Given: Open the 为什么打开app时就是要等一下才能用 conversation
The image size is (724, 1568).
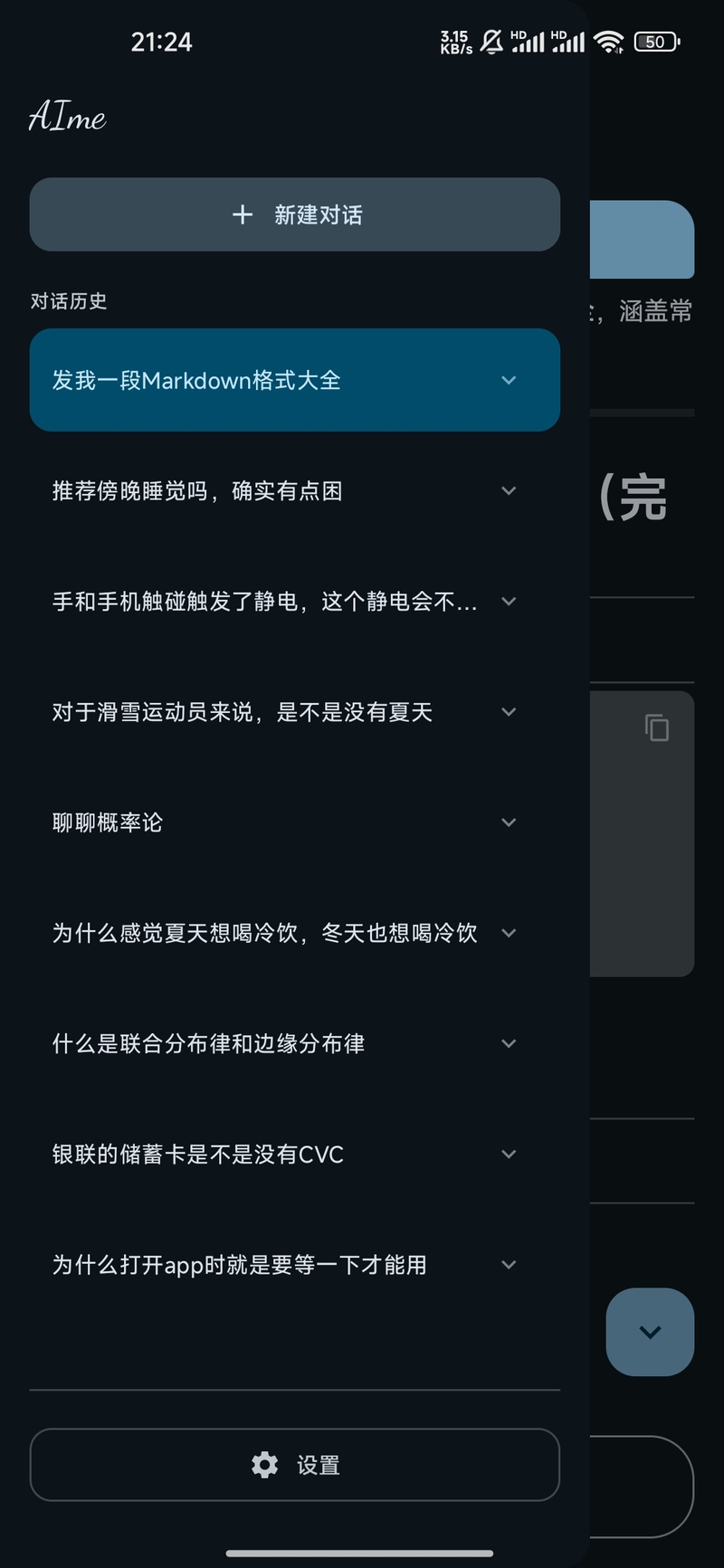Looking at the screenshot, I should point(239,1265).
